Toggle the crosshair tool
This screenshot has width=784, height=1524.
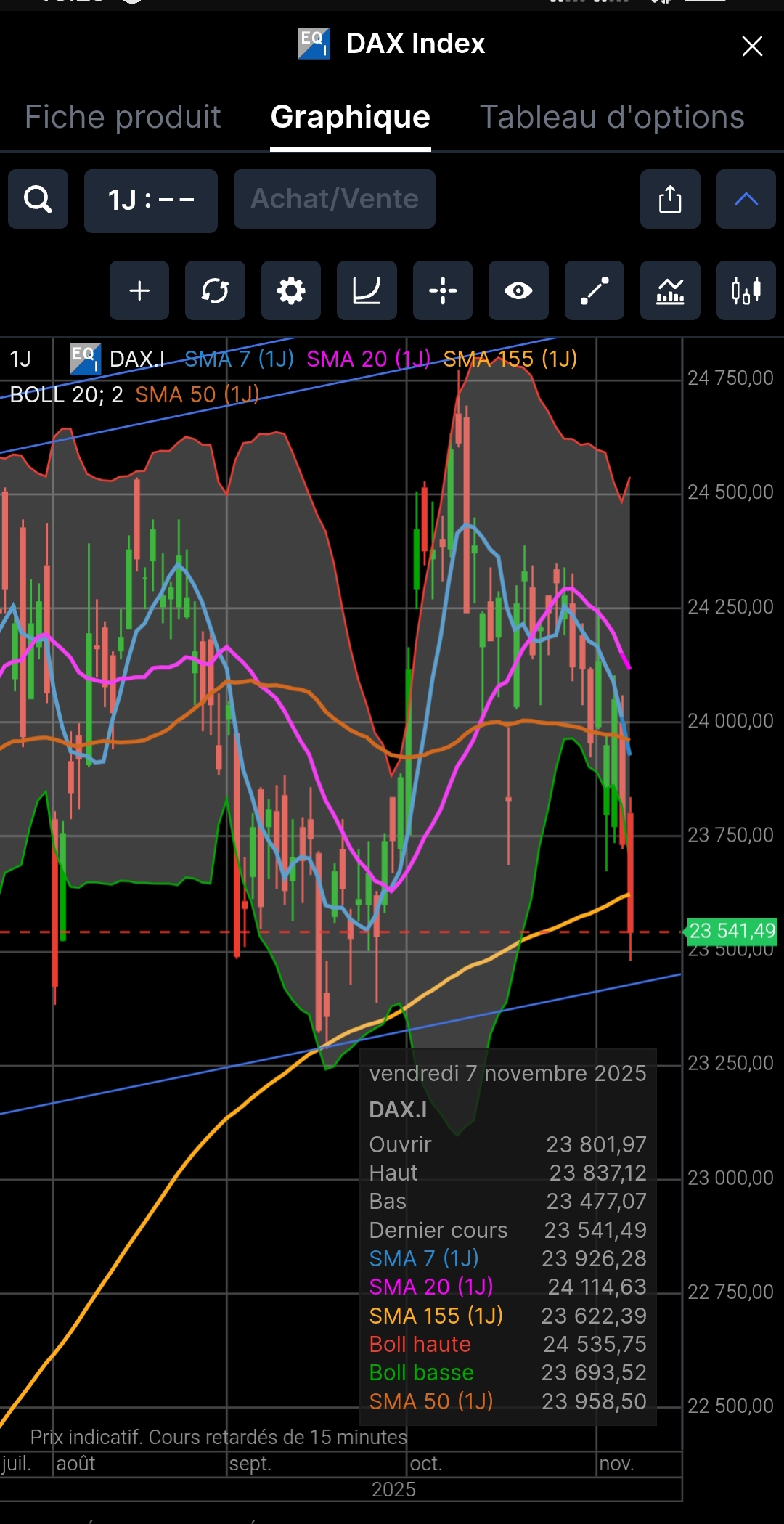(x=443, y=290)
